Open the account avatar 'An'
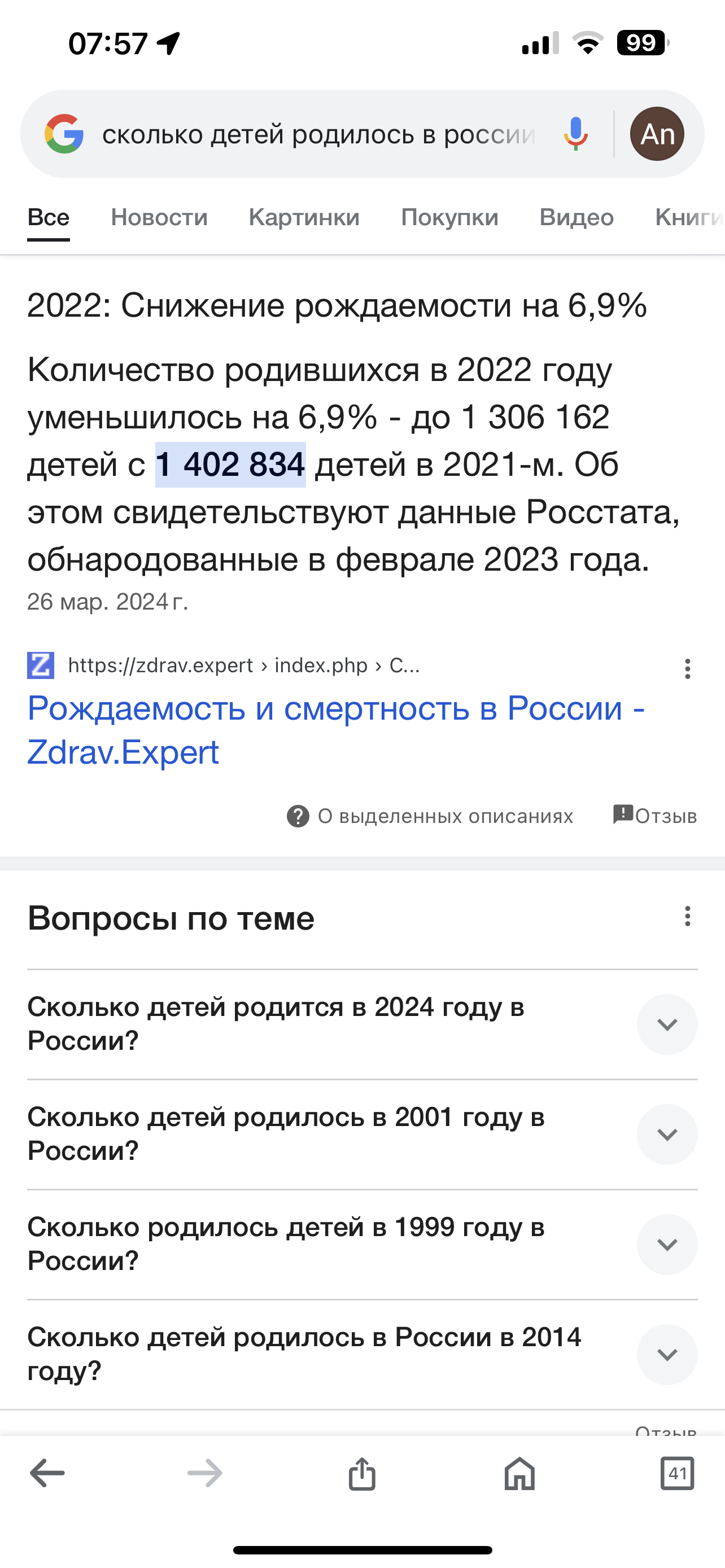The image size is (725, 1568). tap(657, 134)
